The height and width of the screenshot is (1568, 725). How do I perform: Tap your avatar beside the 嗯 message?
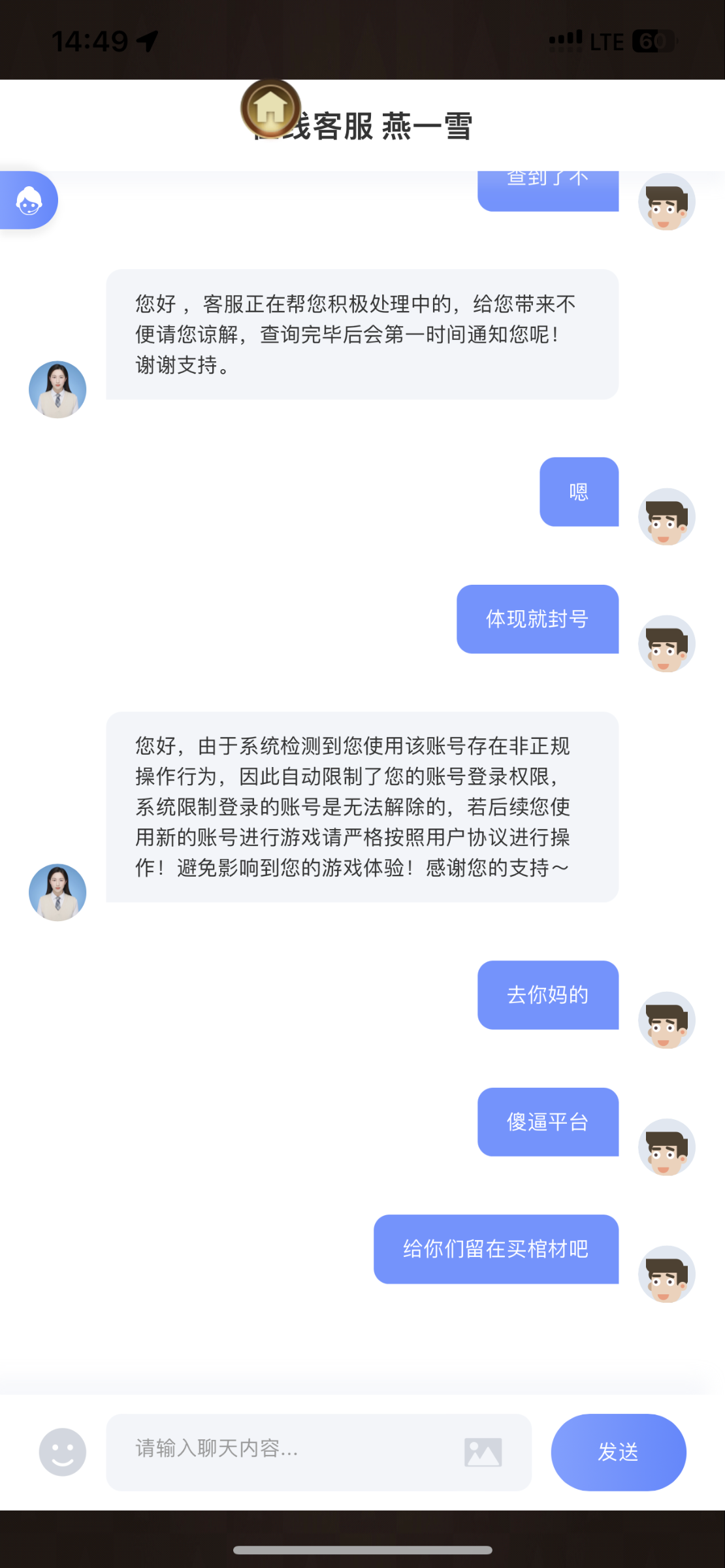tap(666, 516)
